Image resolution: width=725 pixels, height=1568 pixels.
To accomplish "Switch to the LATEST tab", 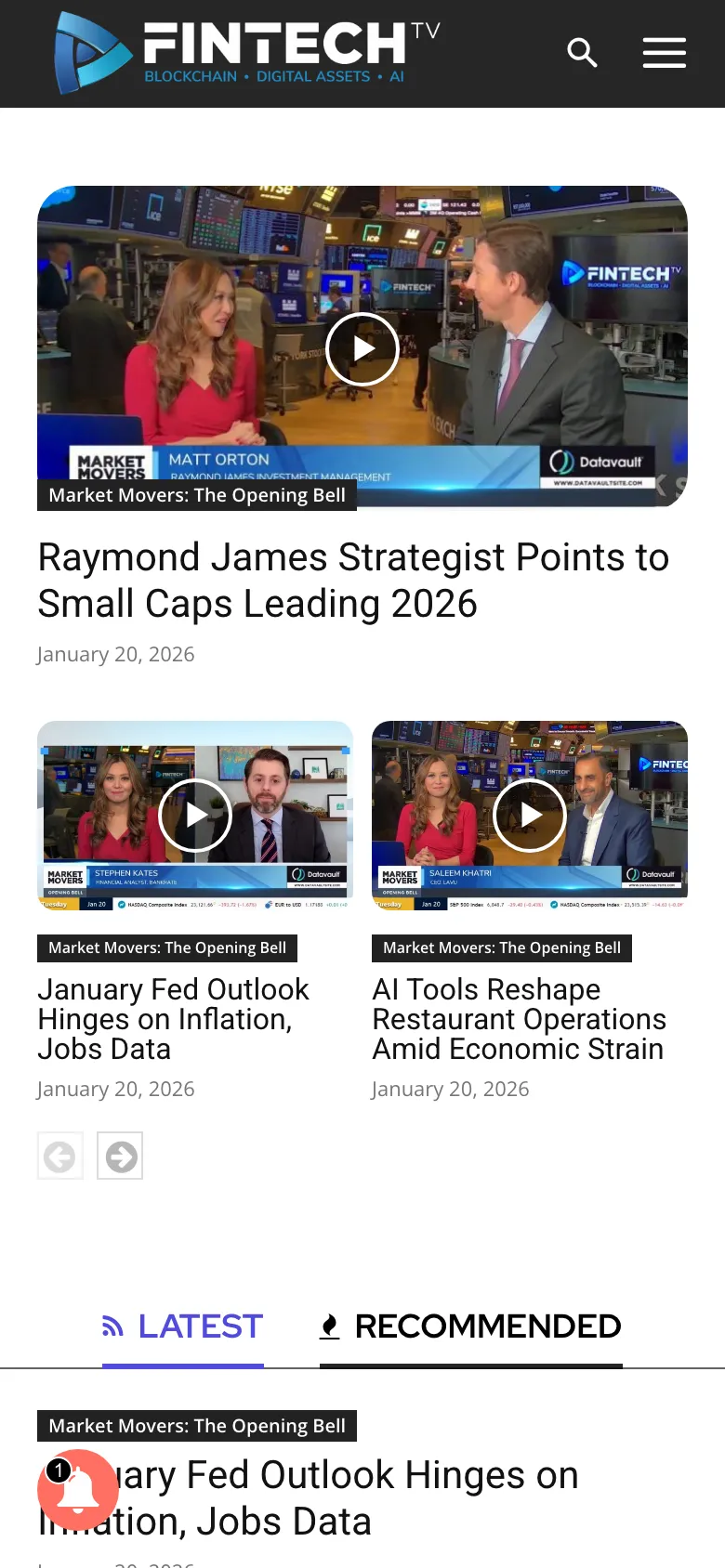I will pos(182,1327).
